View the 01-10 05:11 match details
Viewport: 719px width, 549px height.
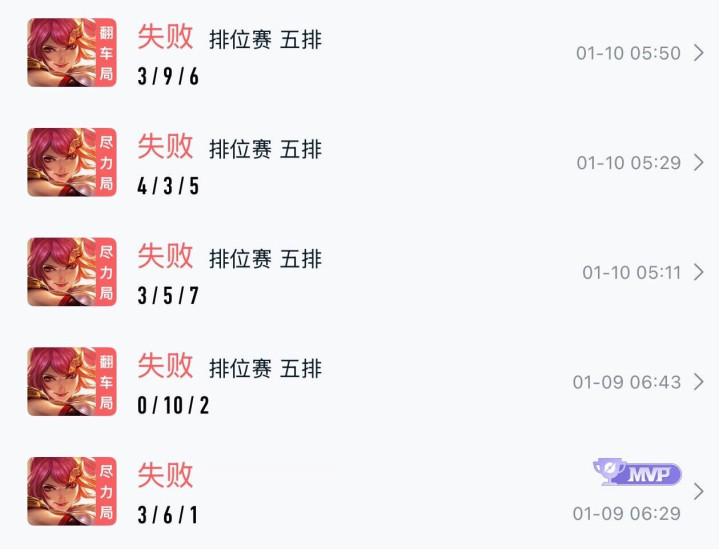tap(360, 272)
